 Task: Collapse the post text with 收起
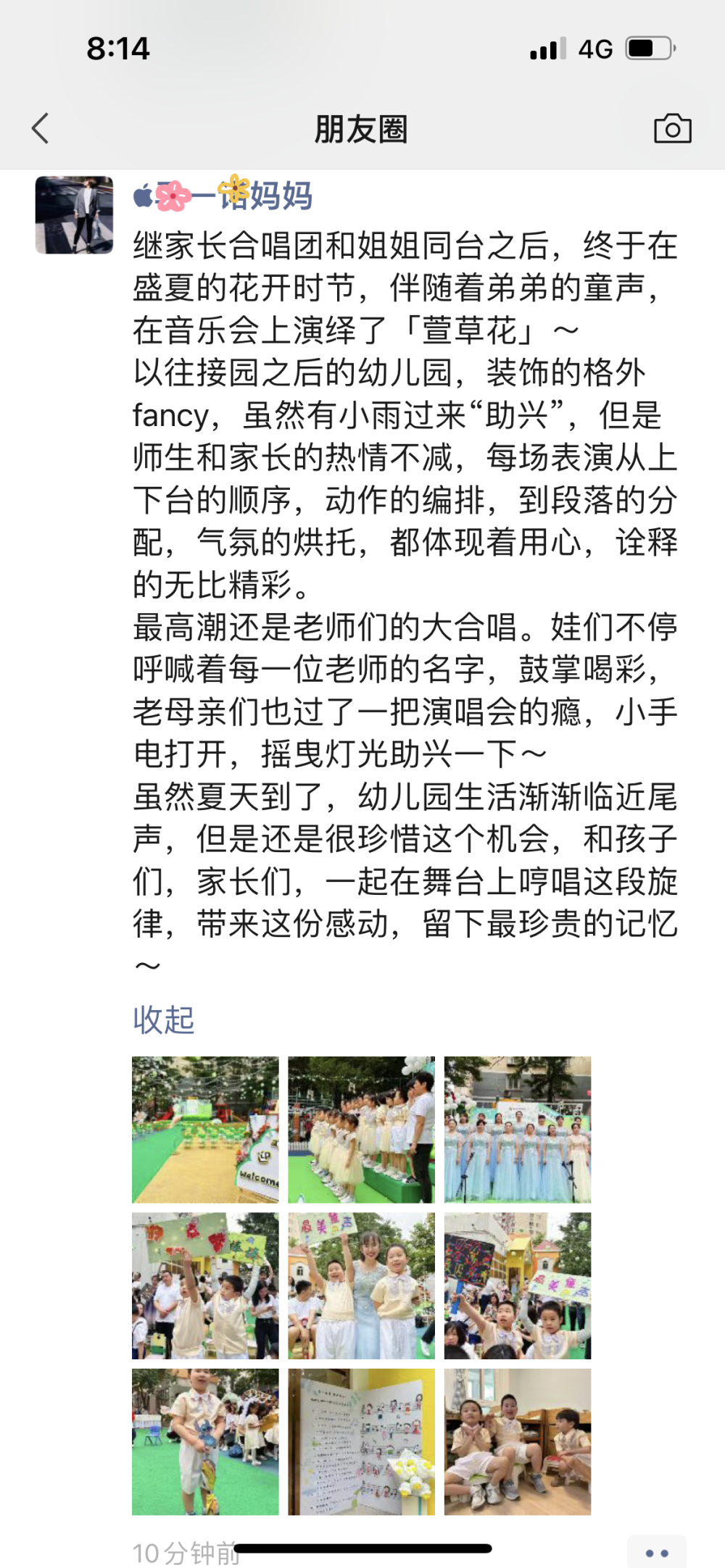pyautogui.click(x=164, y=1020)
